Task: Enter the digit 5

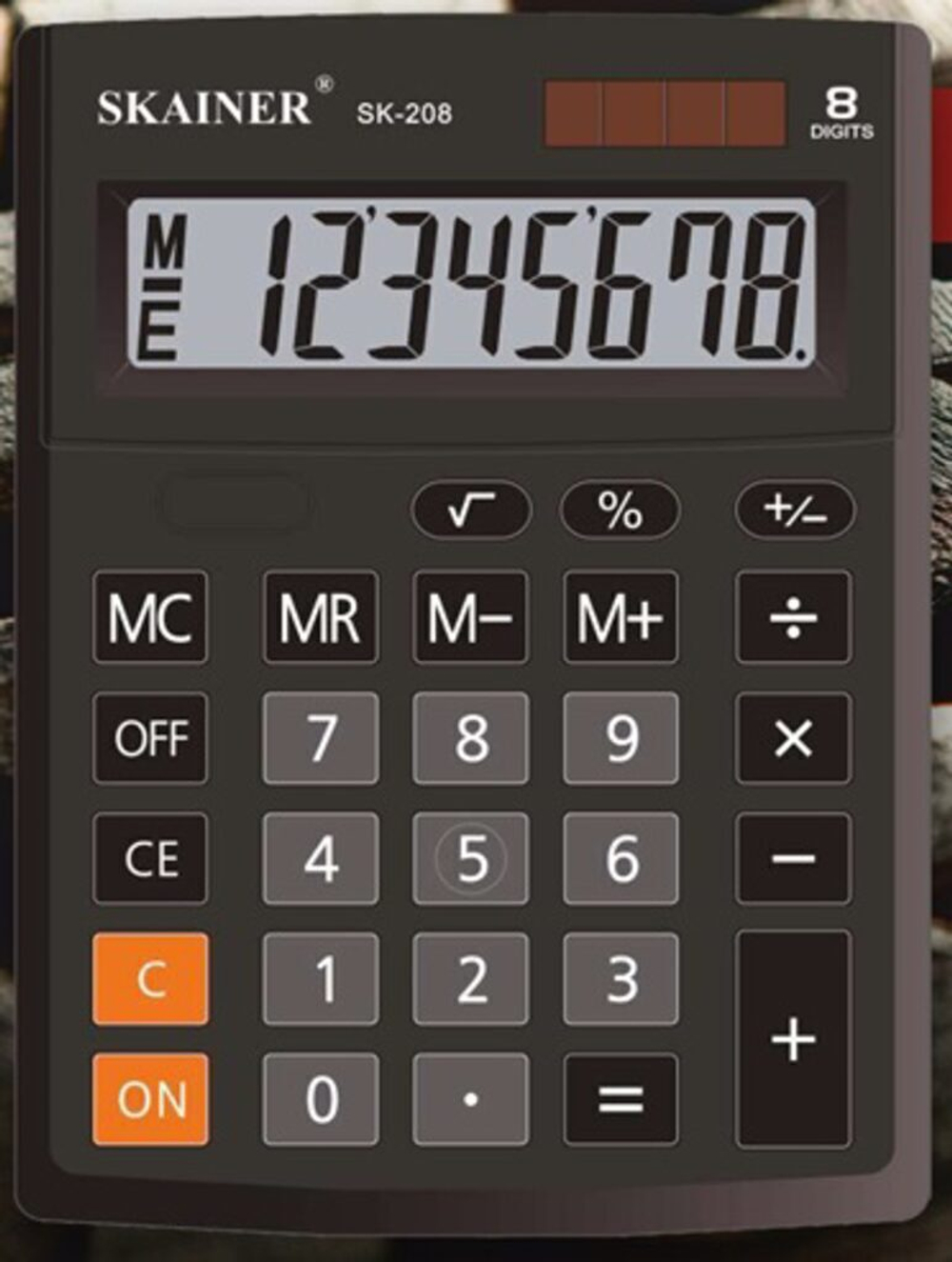Action: (470, 858)
